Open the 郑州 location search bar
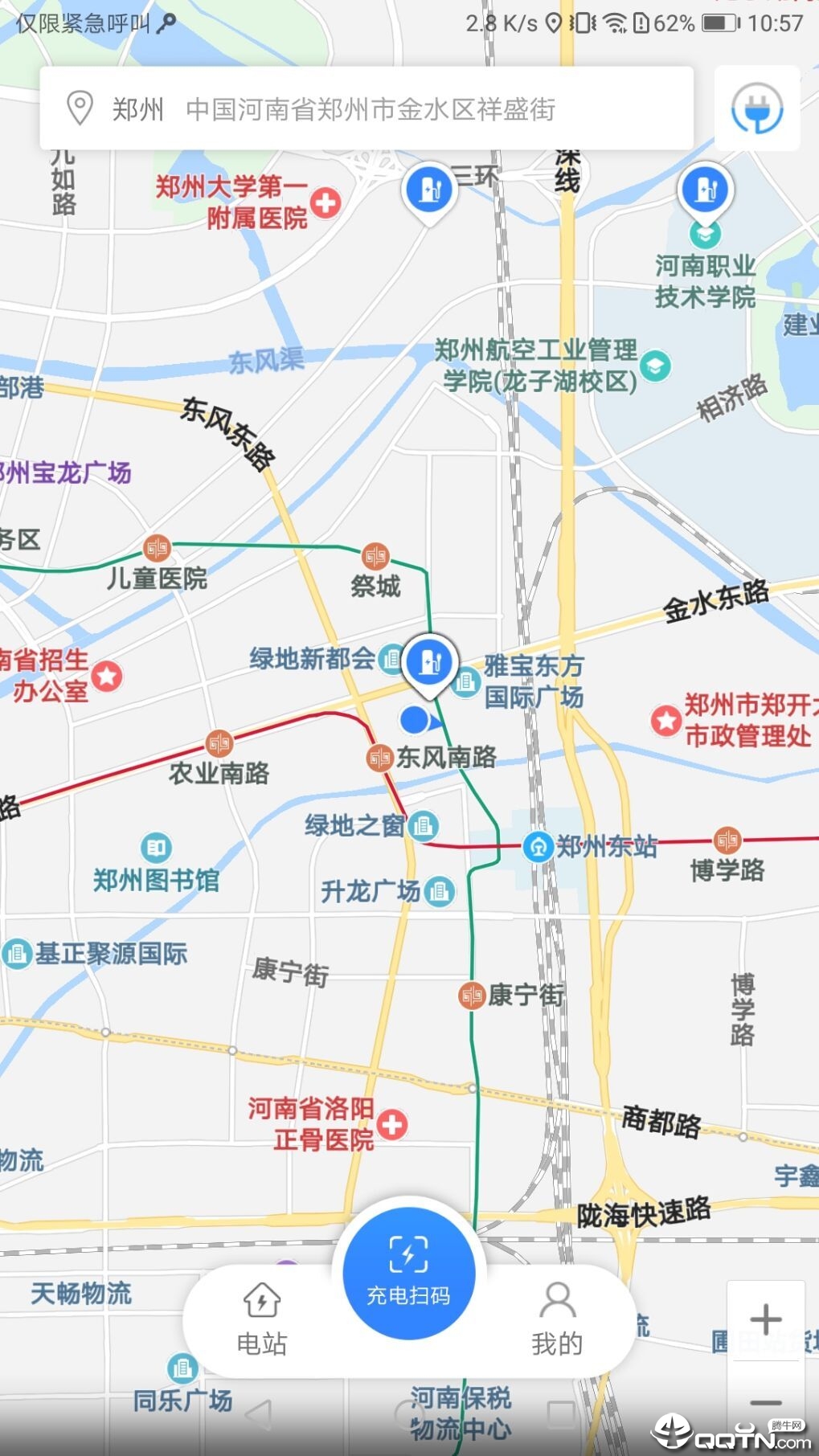 366,108
